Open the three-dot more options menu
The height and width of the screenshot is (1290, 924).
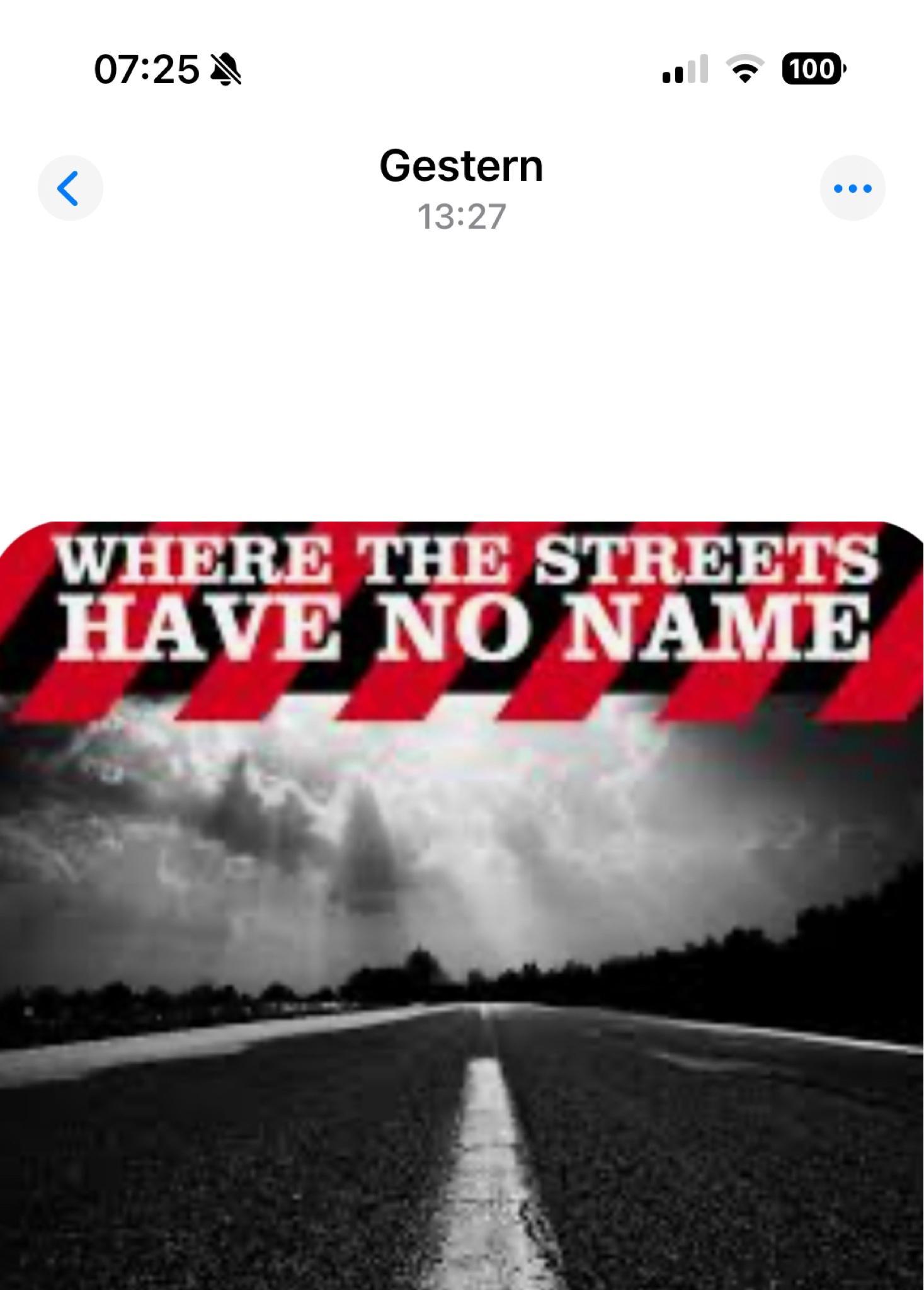pyautogui.click(x=852, y=188)
